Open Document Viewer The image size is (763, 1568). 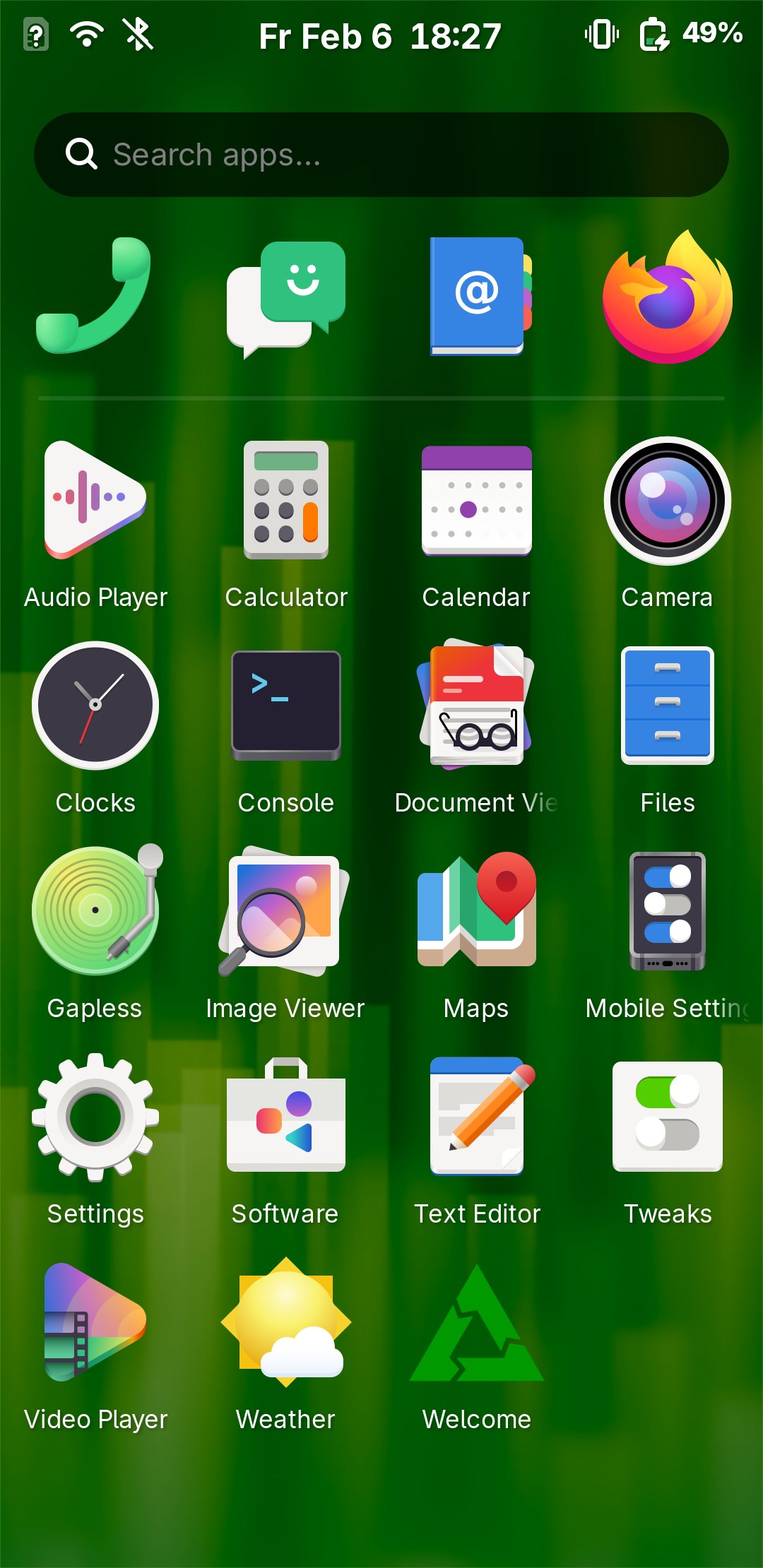(x=477, y=706)
